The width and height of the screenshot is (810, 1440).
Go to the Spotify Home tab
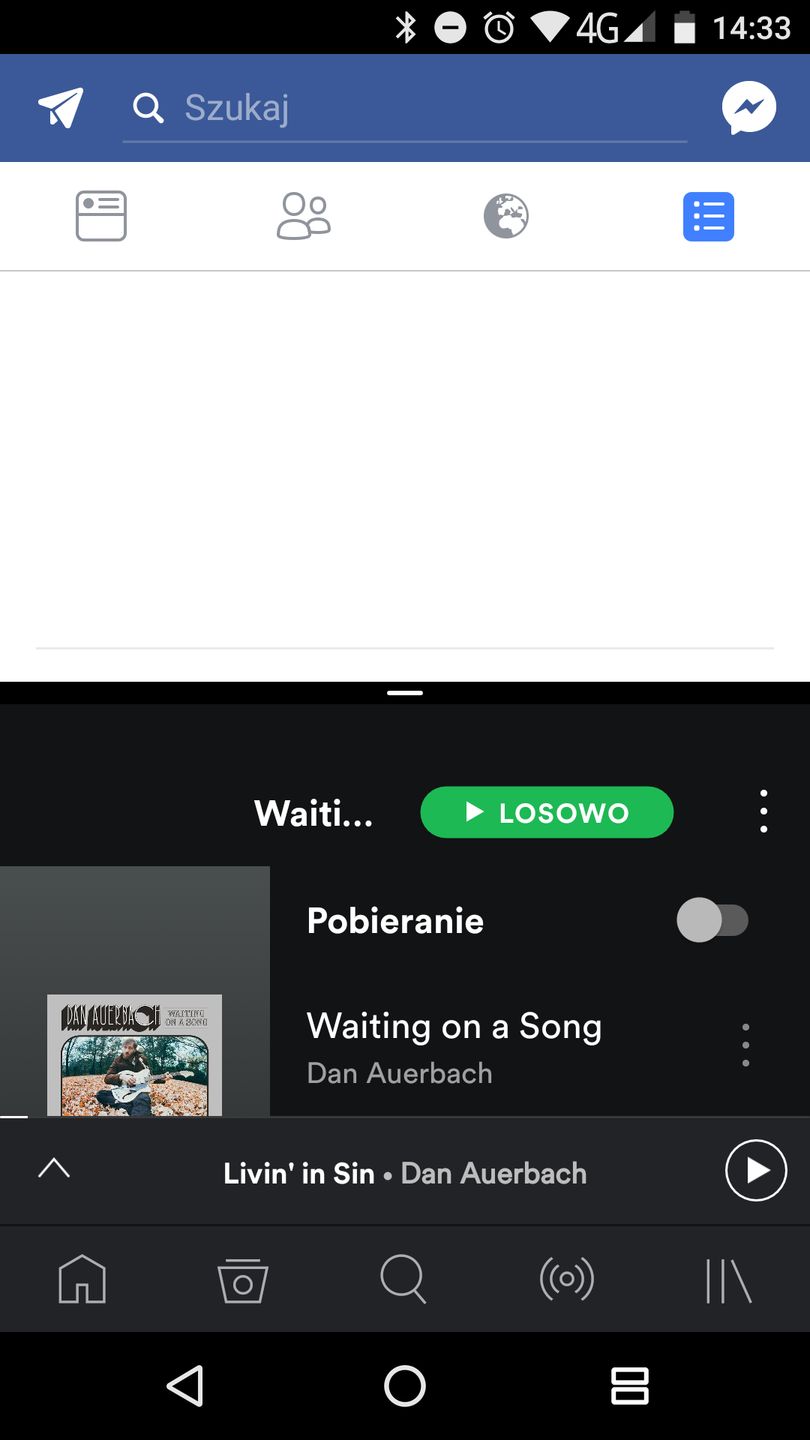[82, 1279]
